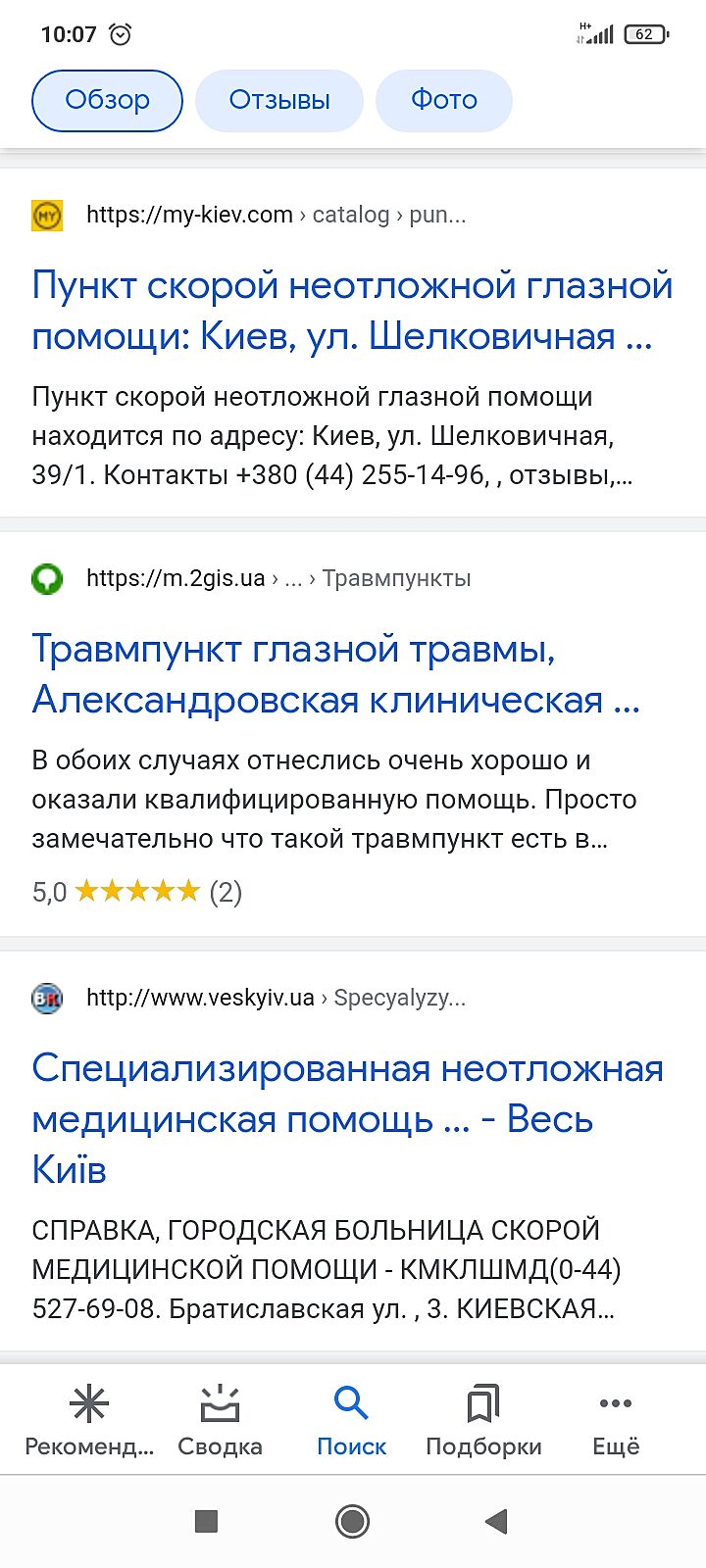Open the Пункт скорой неотложной глазной помощи result
The width and height of the screenshot is (706, 1568).
pos(351,311)
